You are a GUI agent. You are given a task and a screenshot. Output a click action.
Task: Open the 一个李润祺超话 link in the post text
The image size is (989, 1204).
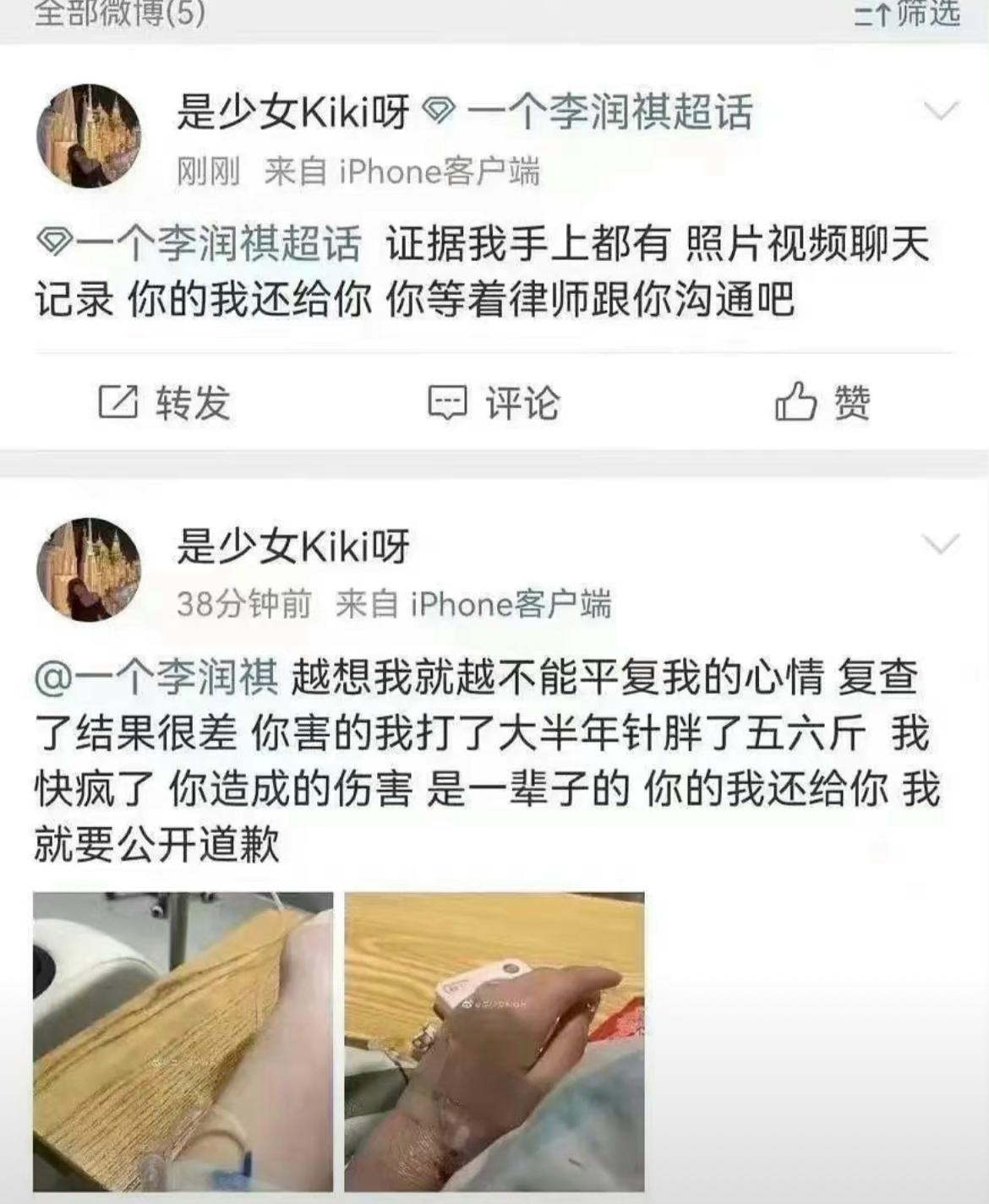(201, 244)
